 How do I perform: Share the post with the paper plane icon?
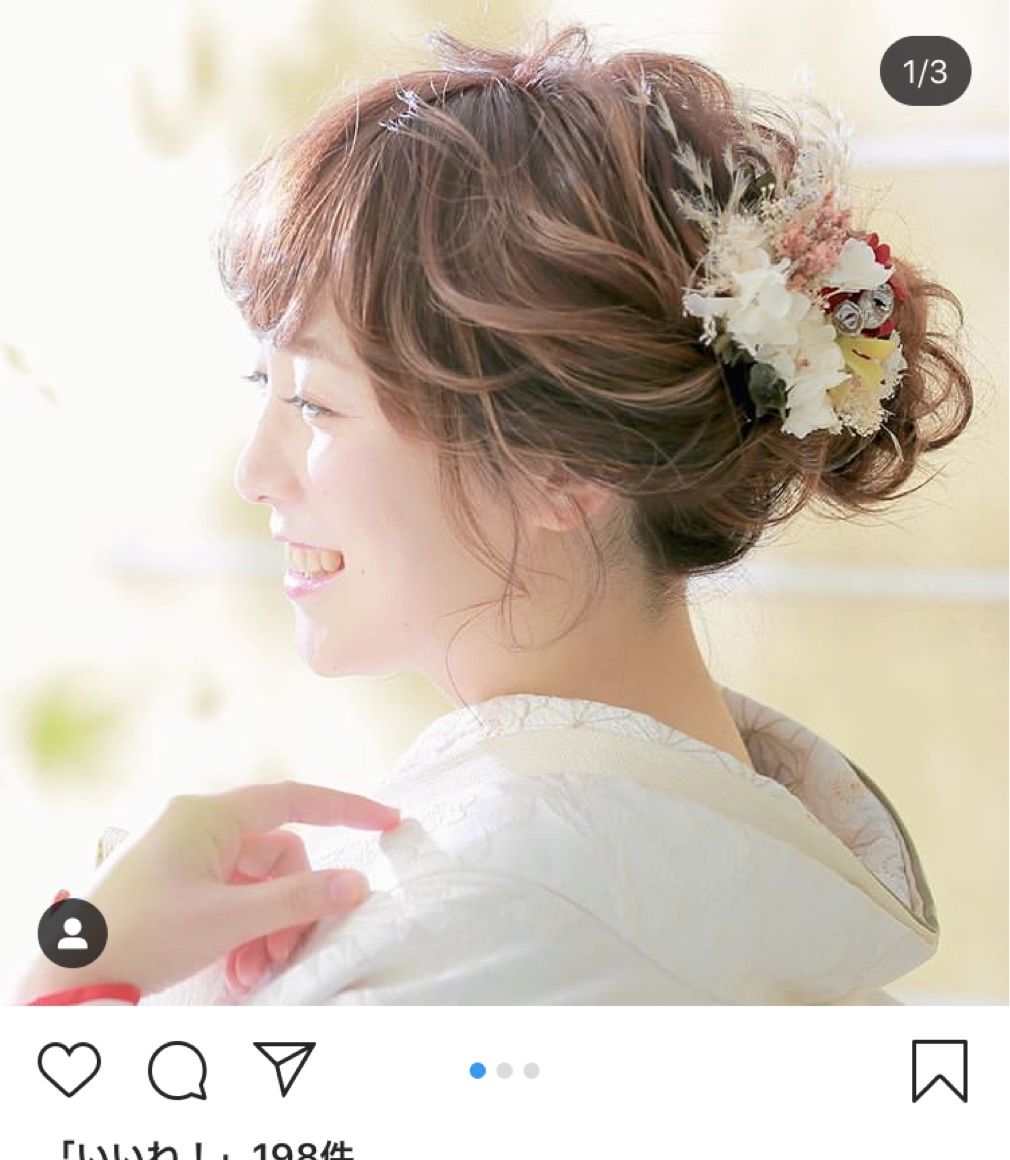284,1068
